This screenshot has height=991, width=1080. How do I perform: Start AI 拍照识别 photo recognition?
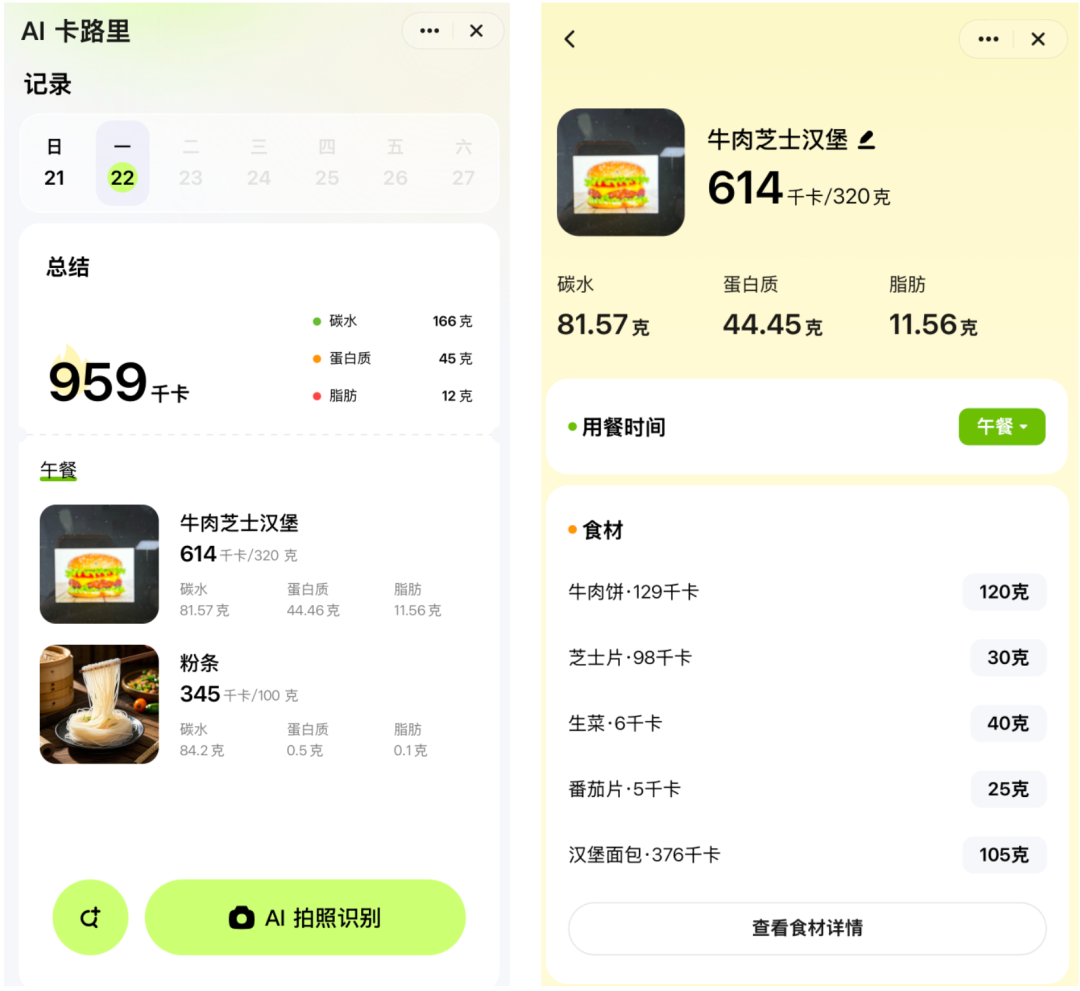(305, 917)
